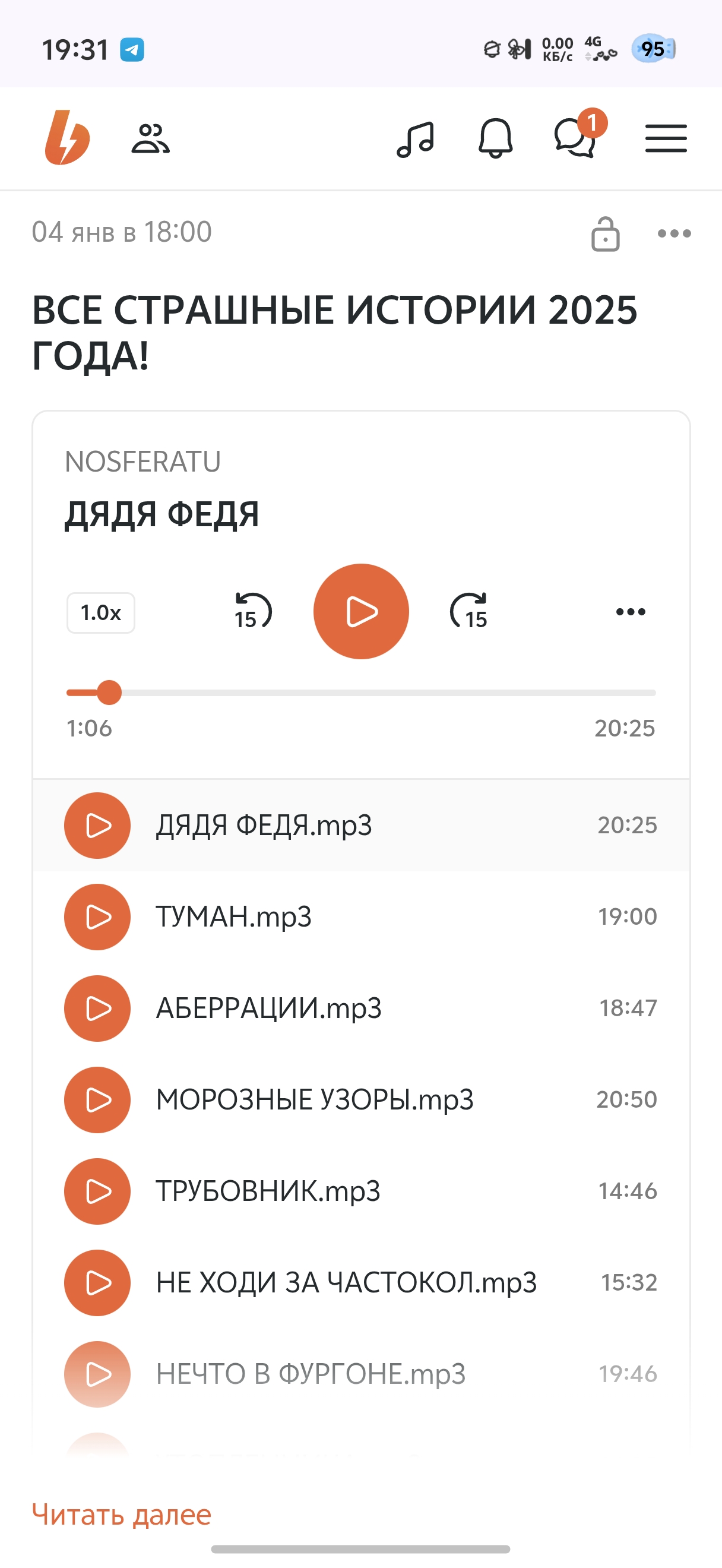Open the hamburger menu
Image resolution: width=722 pixels, height=1568 pixels.
666,139
